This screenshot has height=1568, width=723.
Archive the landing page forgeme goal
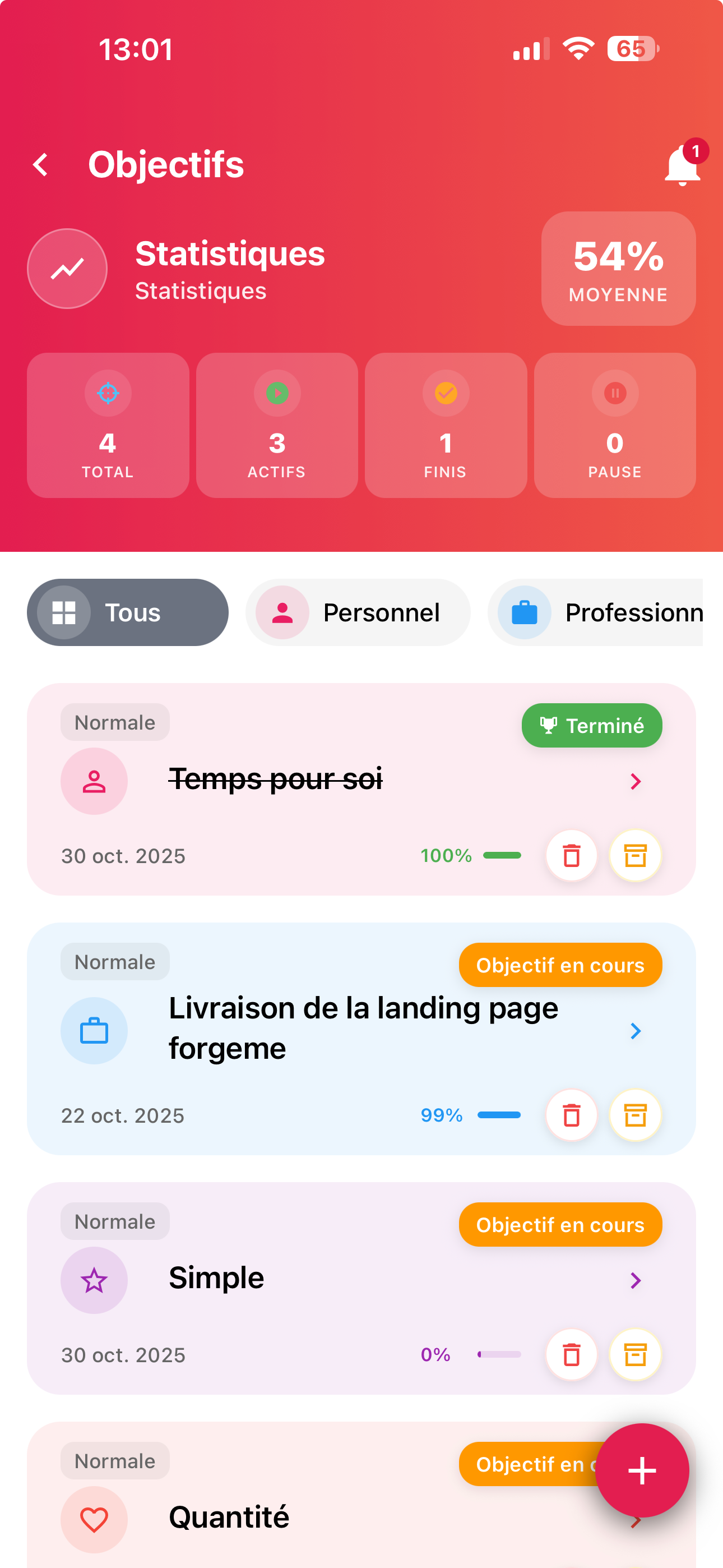point(635,1116)
